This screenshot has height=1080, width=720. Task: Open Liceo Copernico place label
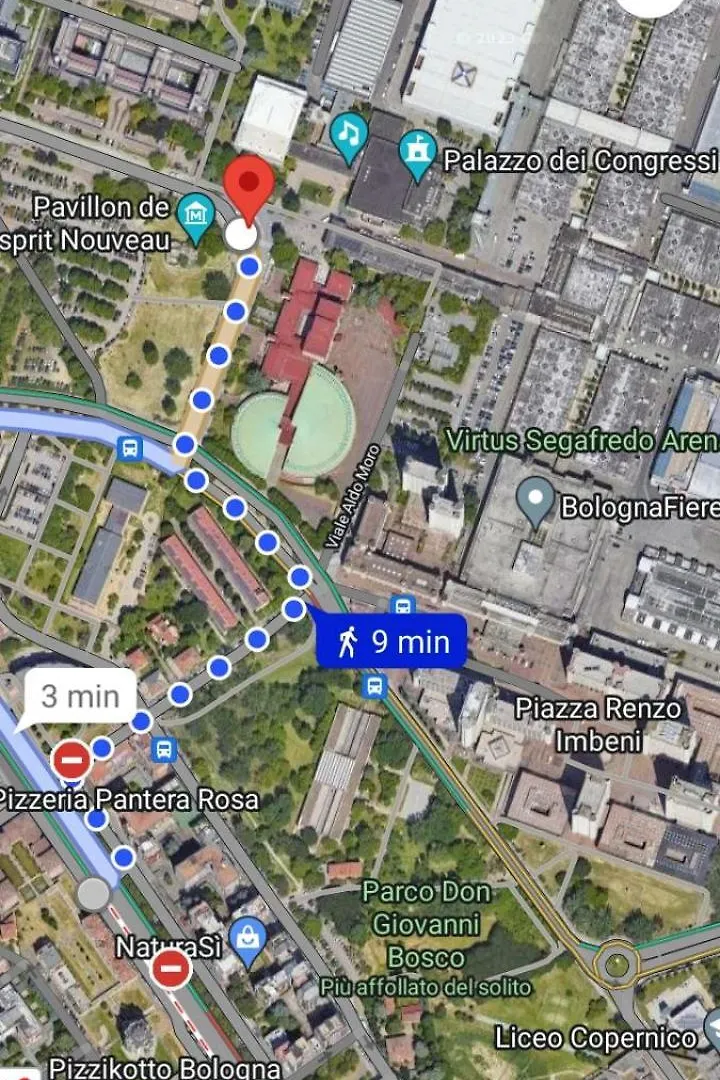click(x=596, y=1037)
